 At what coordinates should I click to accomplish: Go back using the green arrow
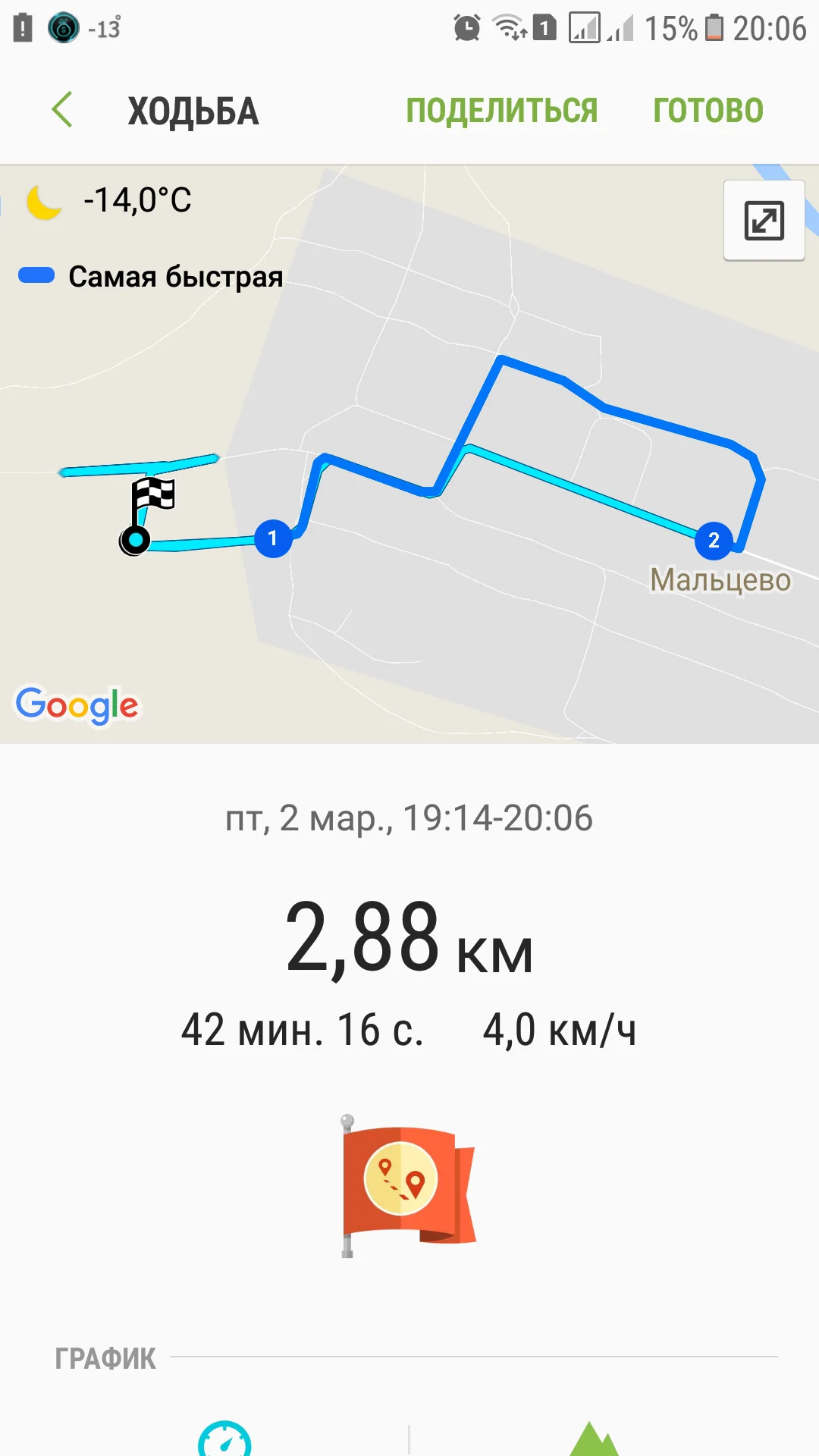coord(62,110)
